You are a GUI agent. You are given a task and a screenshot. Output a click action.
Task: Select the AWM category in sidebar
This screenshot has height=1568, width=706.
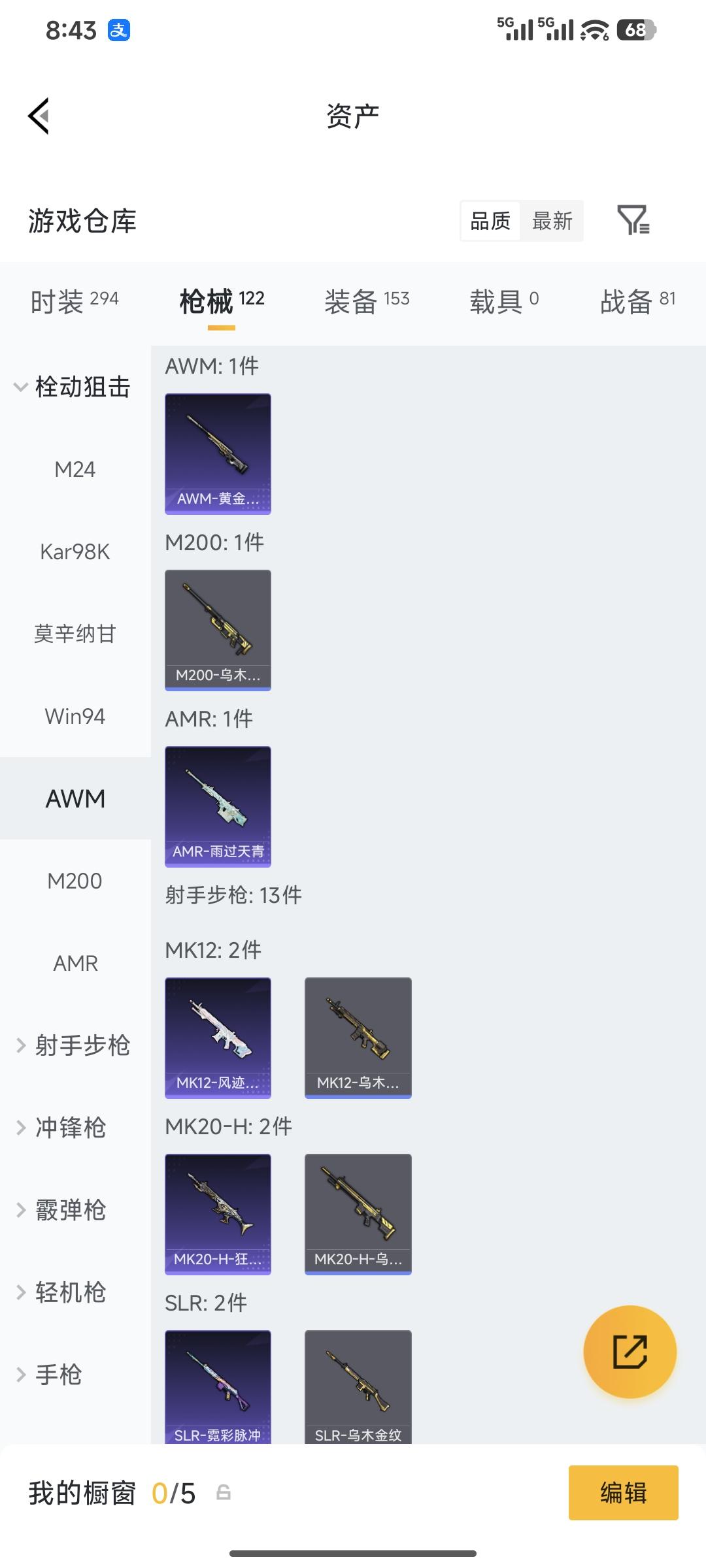[x=74, y=798]
